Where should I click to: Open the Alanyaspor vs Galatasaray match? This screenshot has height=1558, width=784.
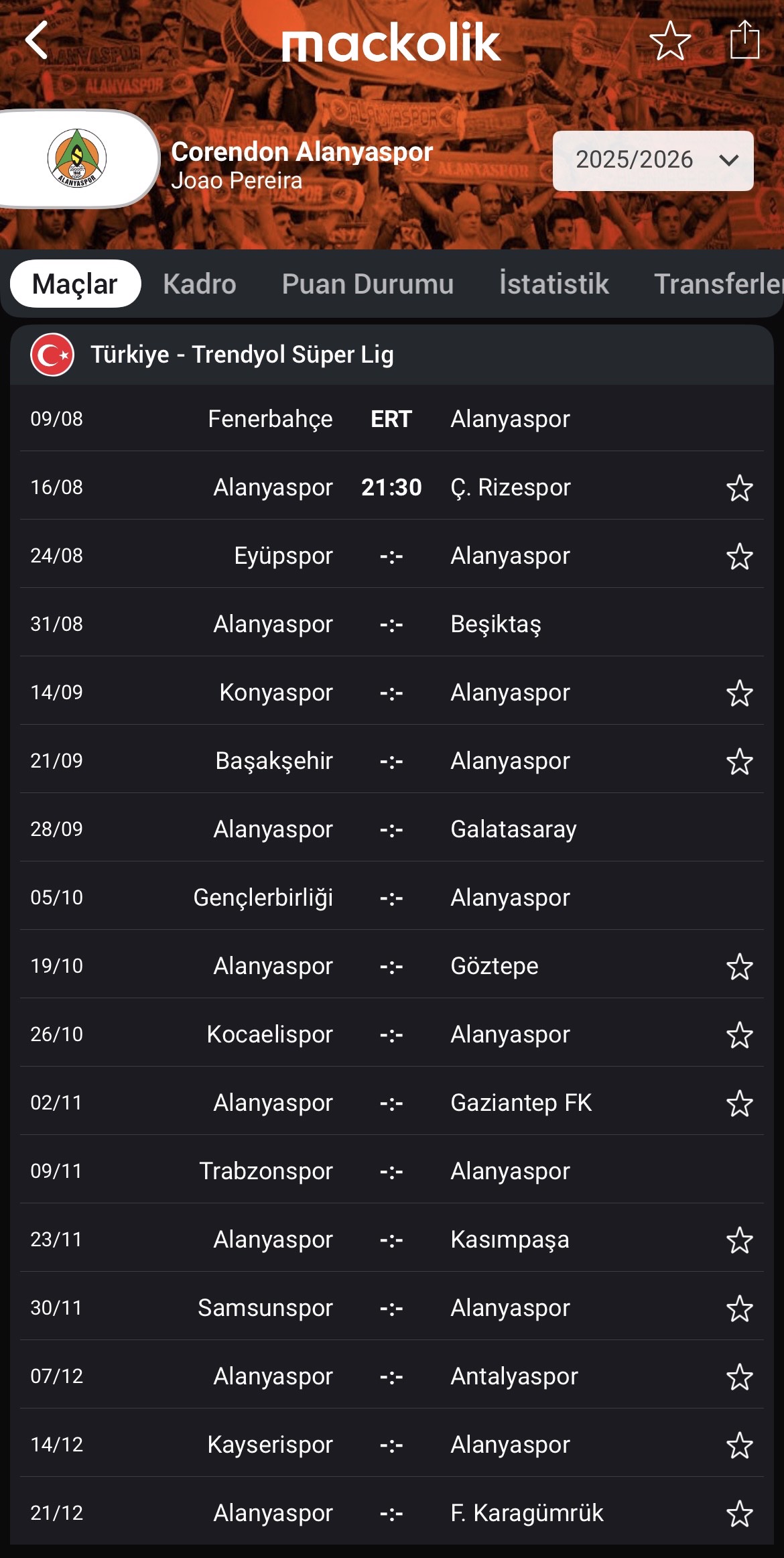[x=392, y=829]
